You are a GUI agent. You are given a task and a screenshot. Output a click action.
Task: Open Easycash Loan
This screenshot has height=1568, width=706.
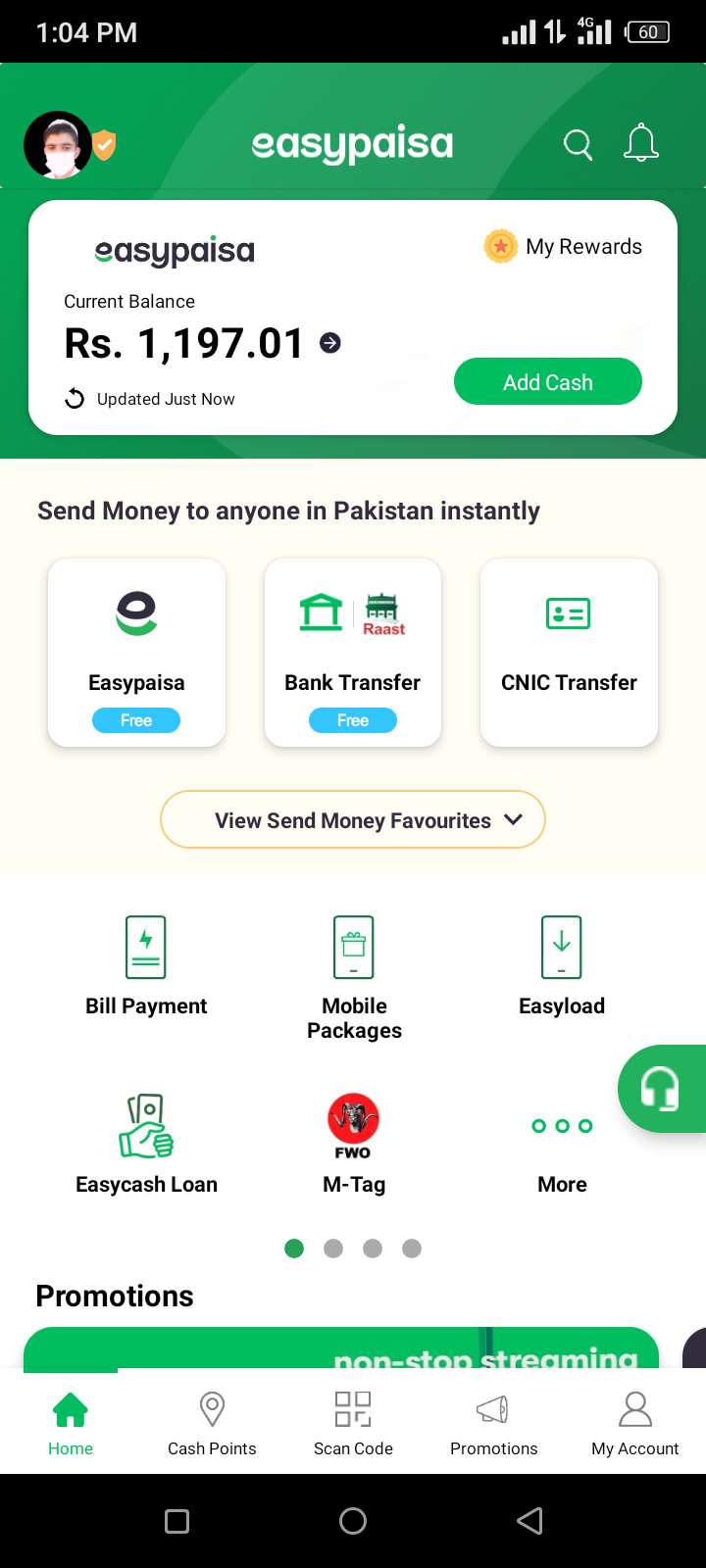pyautogui.click(x=146, y=1145)
